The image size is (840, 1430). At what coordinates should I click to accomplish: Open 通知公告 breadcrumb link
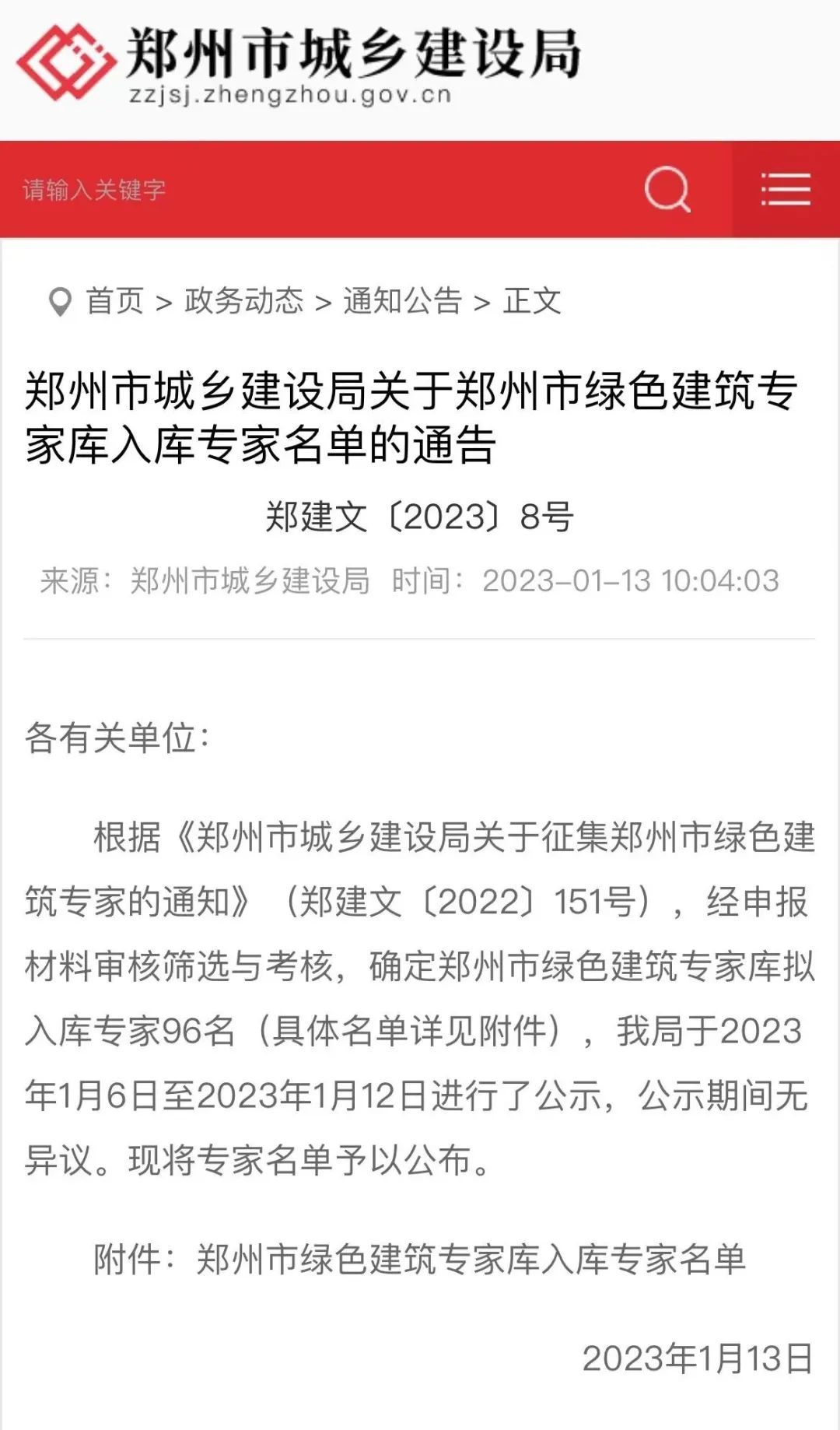[x=402, y=301]
